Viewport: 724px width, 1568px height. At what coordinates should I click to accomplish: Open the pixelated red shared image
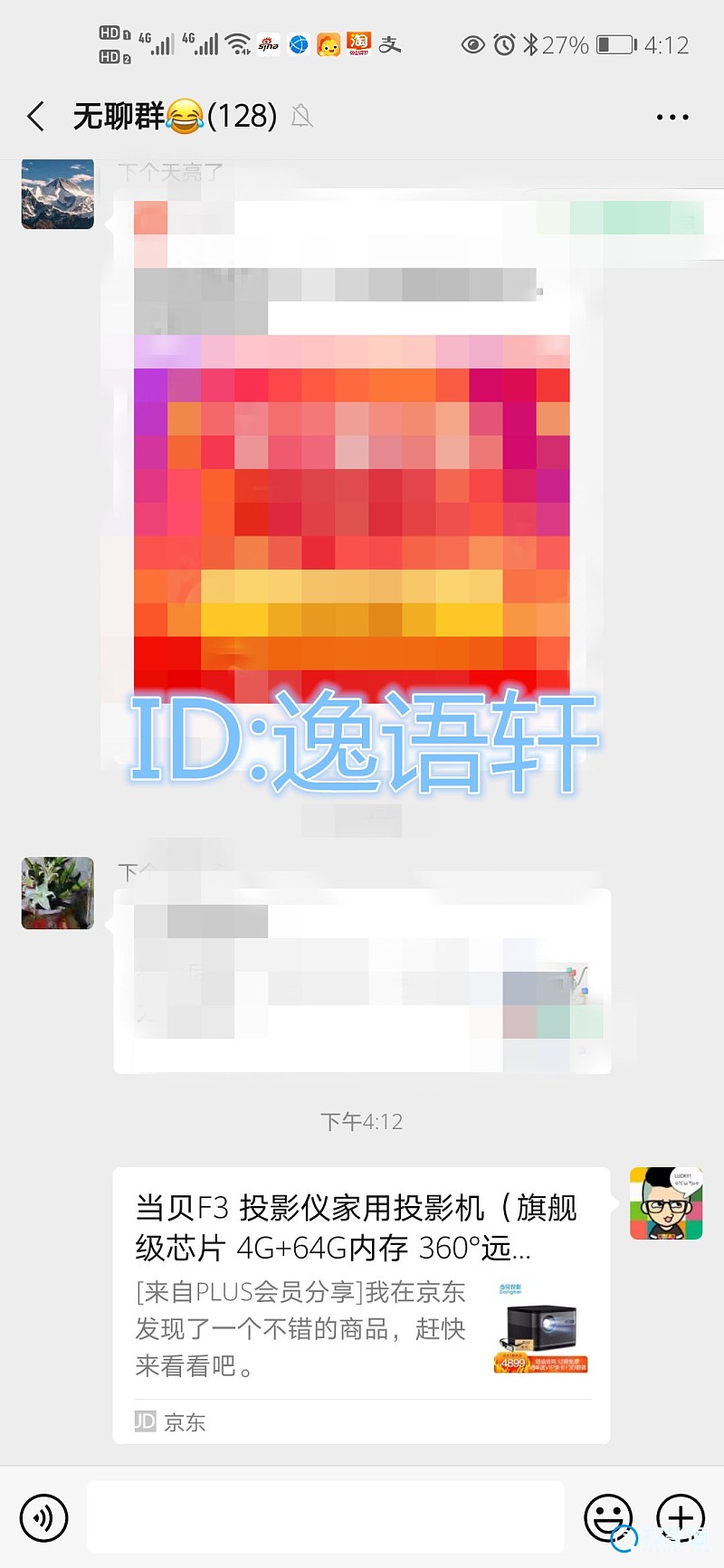tap(351, 507)
